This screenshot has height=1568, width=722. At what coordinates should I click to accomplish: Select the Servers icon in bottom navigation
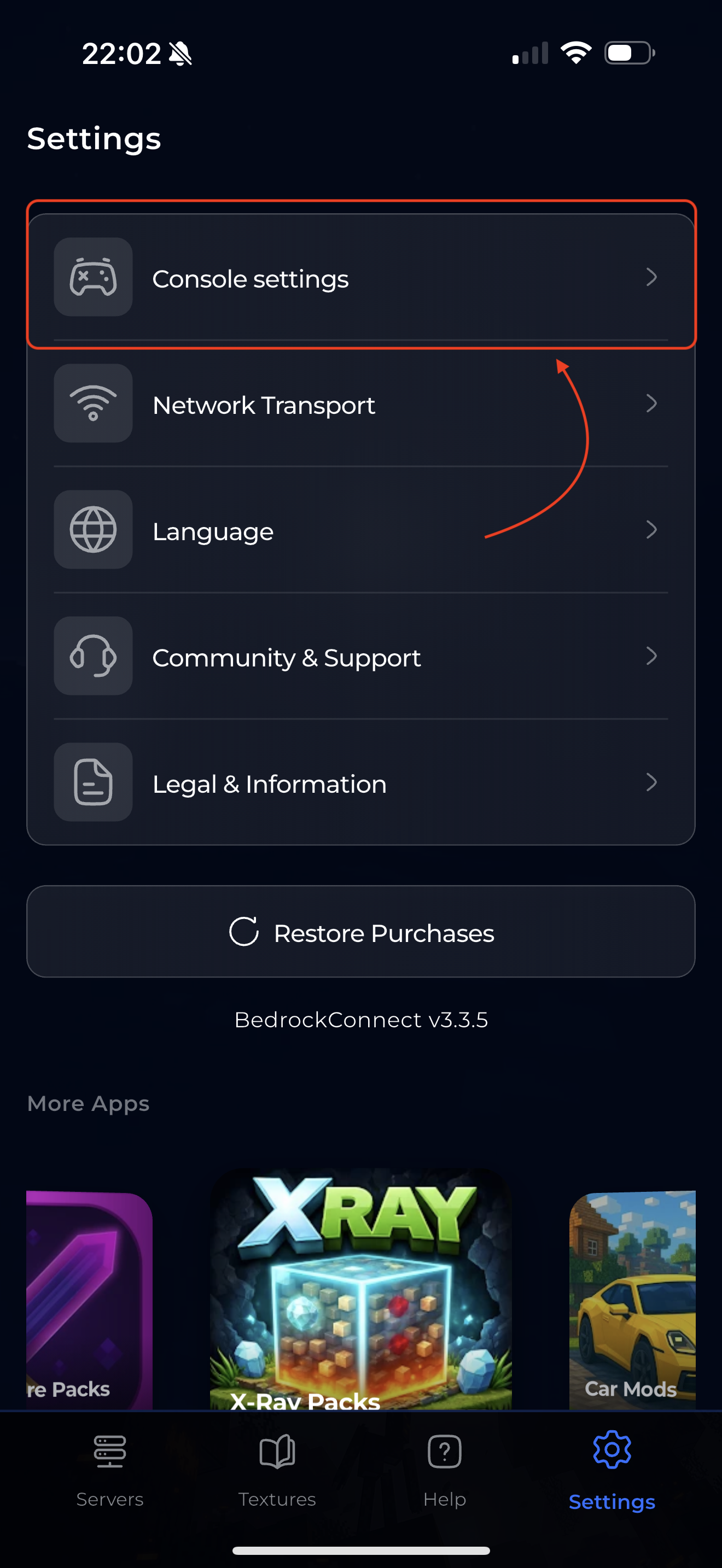tap(109, 1452)
